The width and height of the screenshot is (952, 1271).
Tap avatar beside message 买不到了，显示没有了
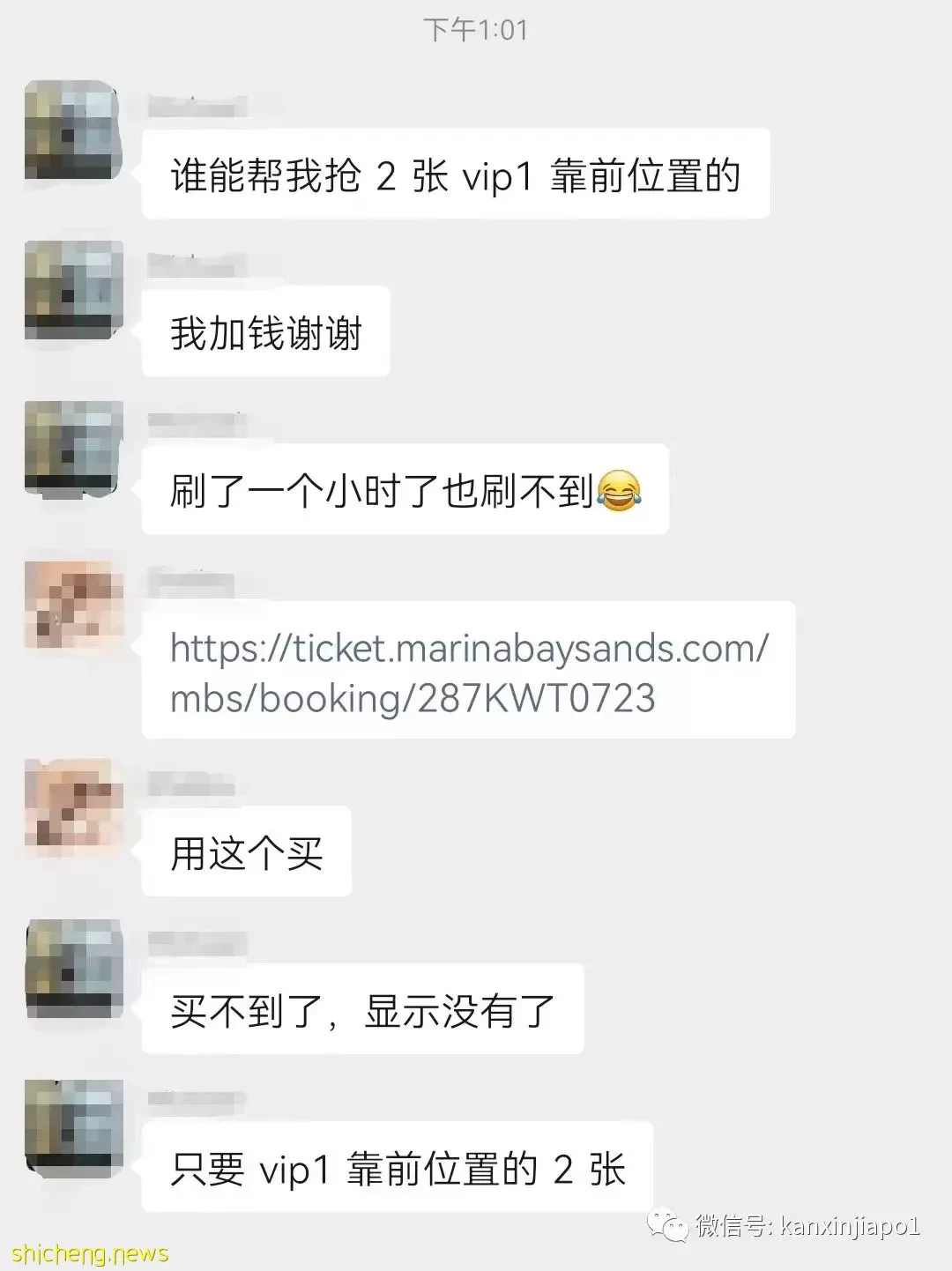tap(72, 968)
